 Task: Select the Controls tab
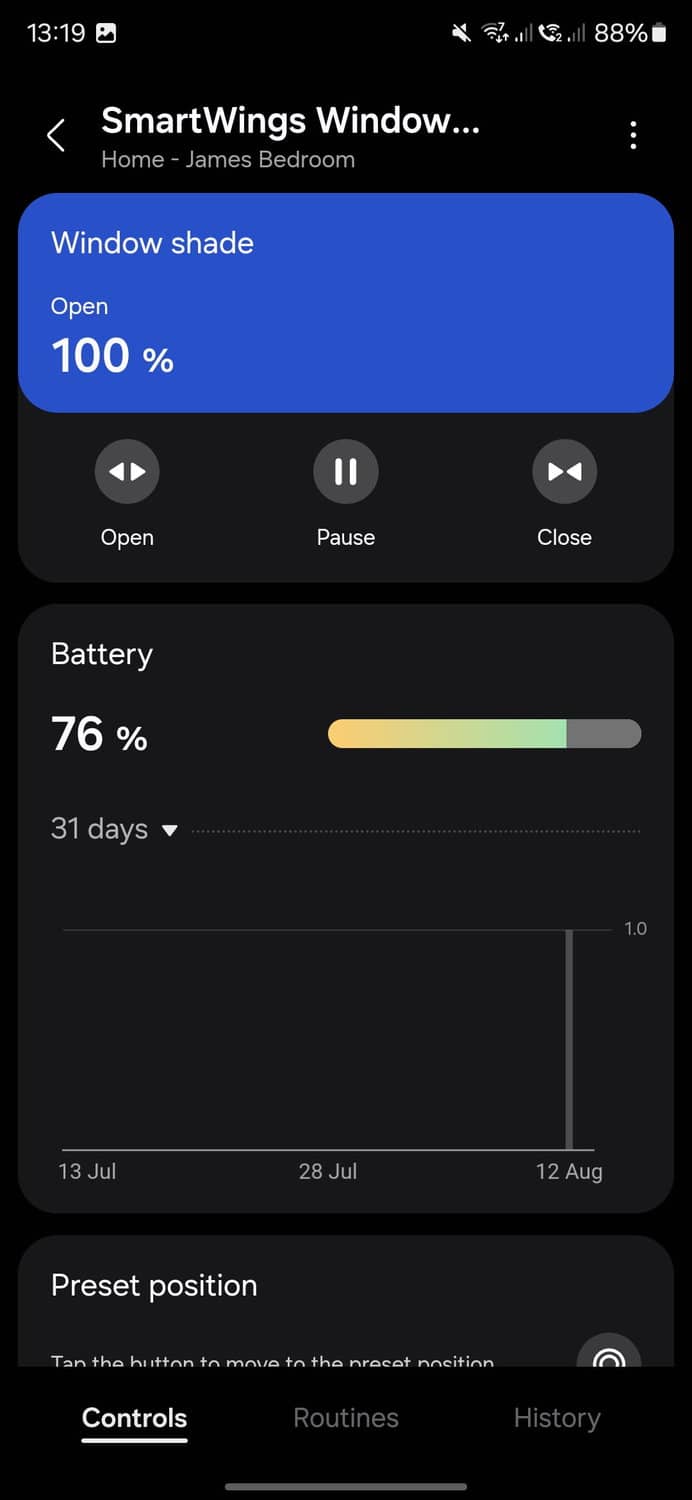tap(134, 1418)
